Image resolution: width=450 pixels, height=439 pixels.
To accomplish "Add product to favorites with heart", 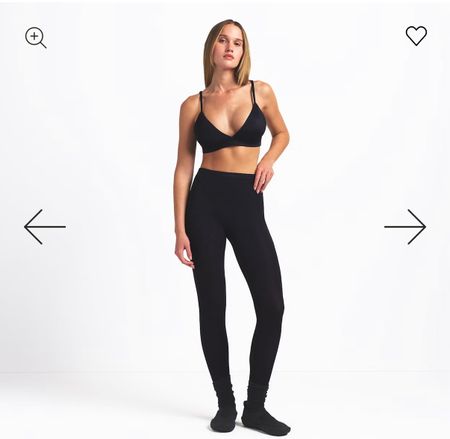I will [x=416, y=36].
